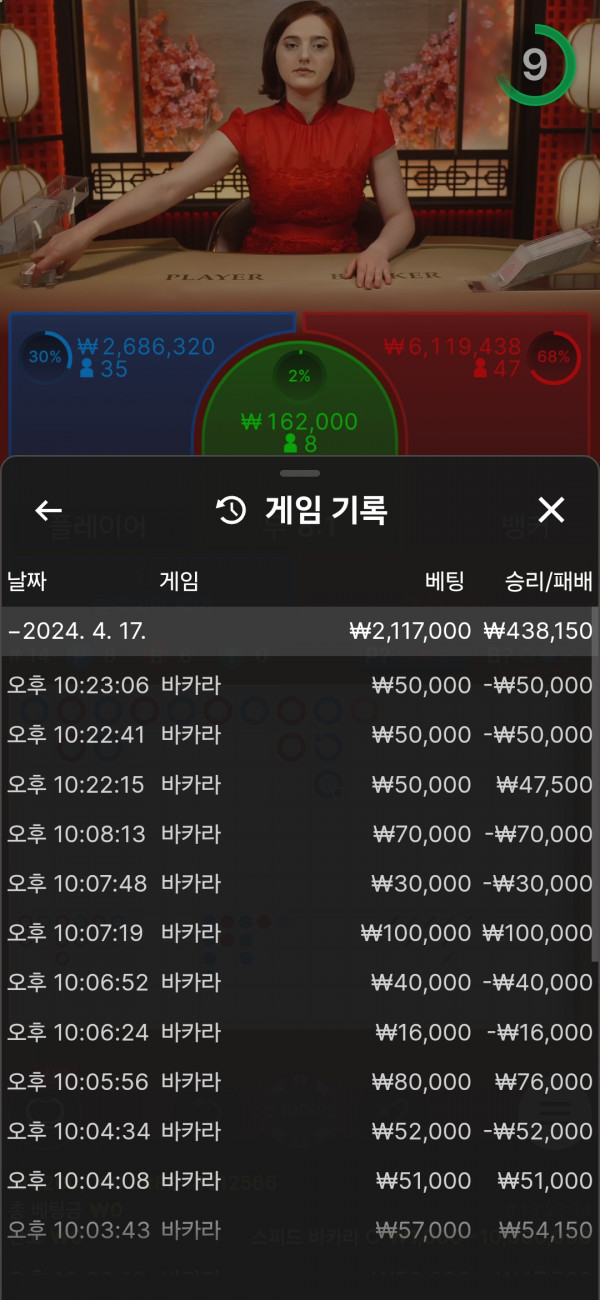Open the 오후 10:06:52 바카라 record
This screenshot has width=600, height=1300.
click(x=300, y=983)
